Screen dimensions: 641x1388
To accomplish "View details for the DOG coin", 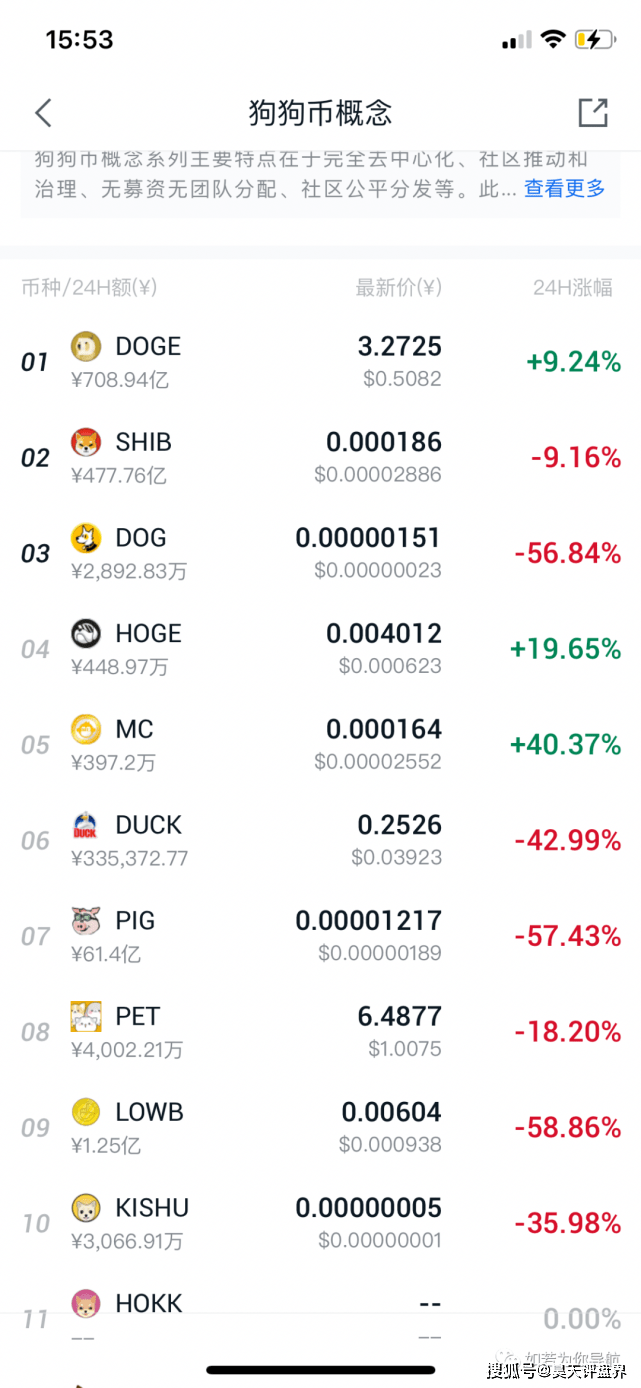I will coord(320,553).
